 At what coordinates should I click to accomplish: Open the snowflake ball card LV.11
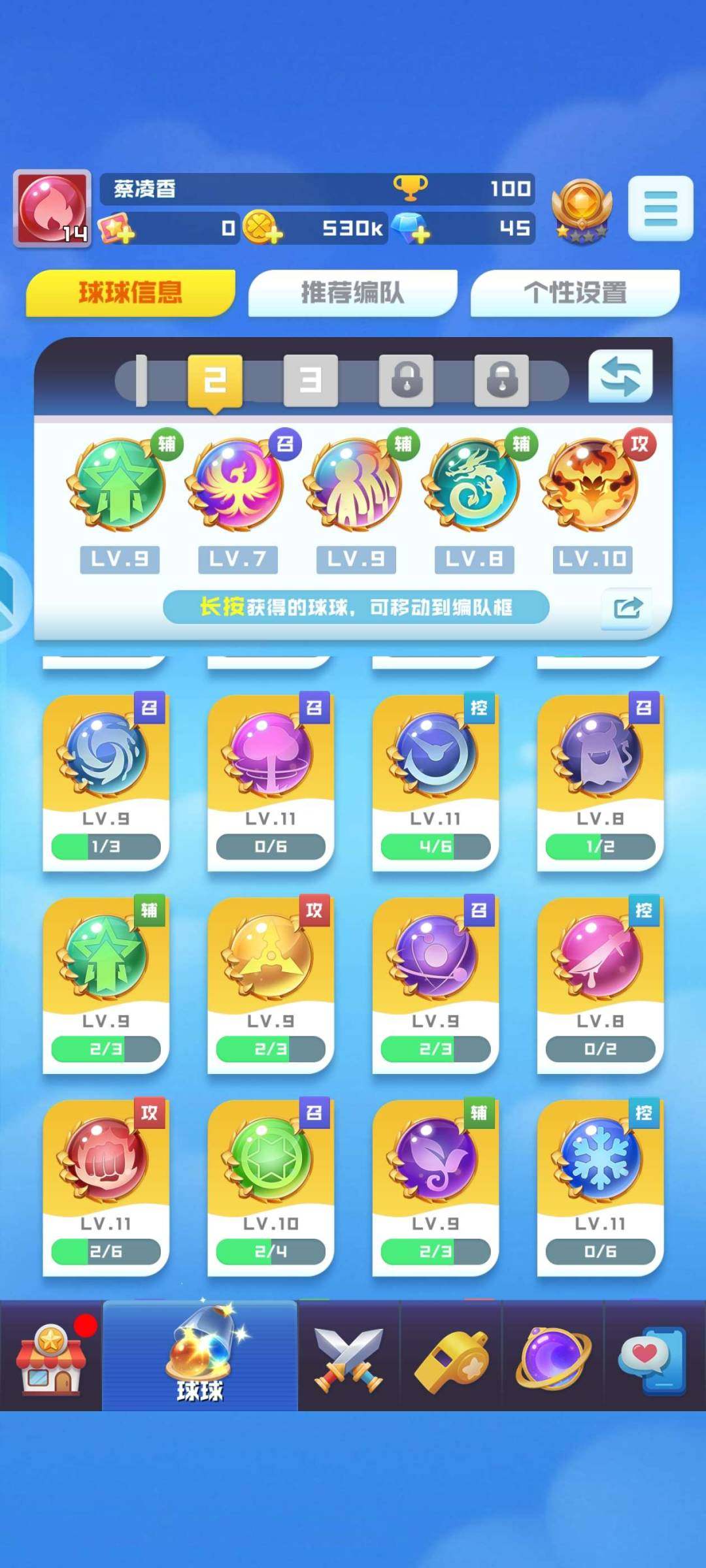[x=600, y=1187]
